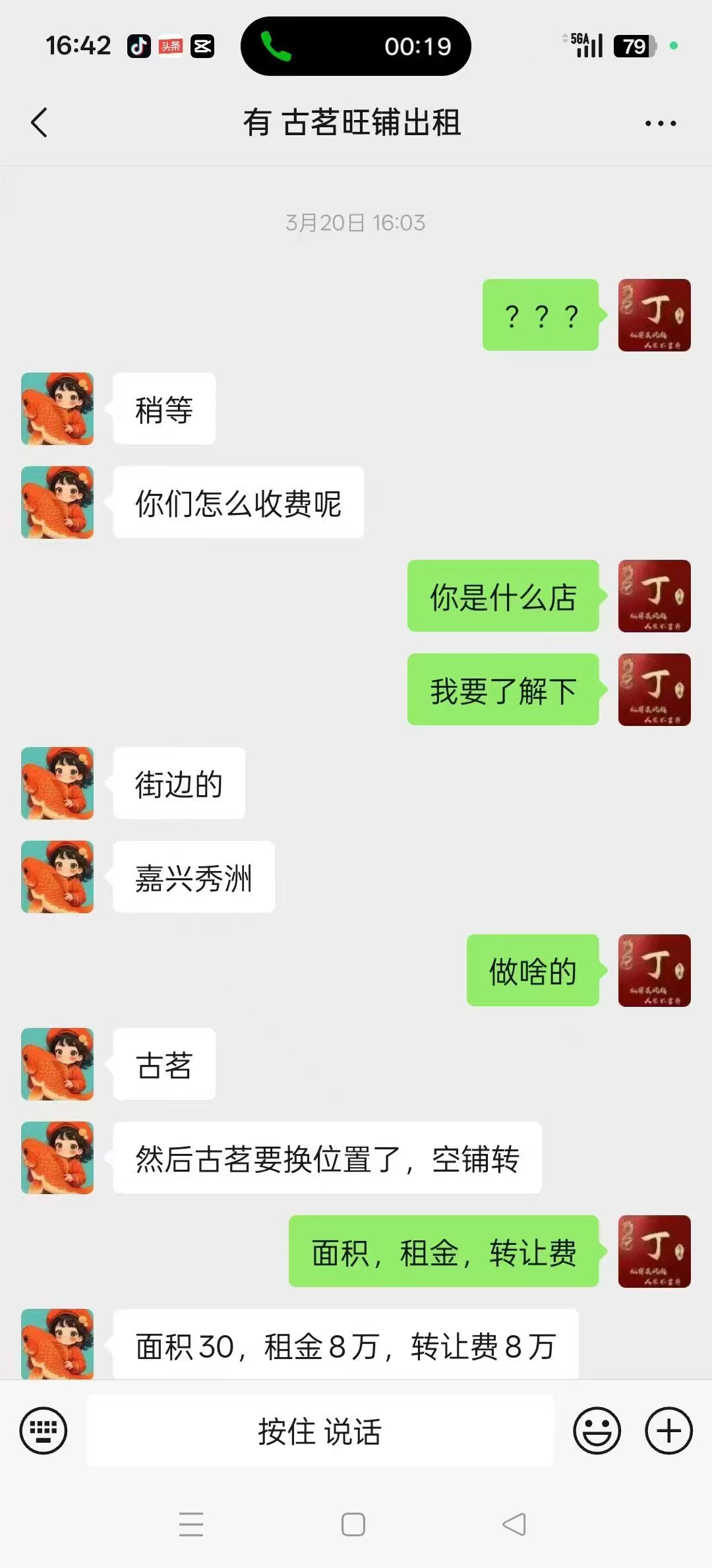Tap the ongoing call banner to return
Screen dimensions: 712x1568
coord(356,46)
